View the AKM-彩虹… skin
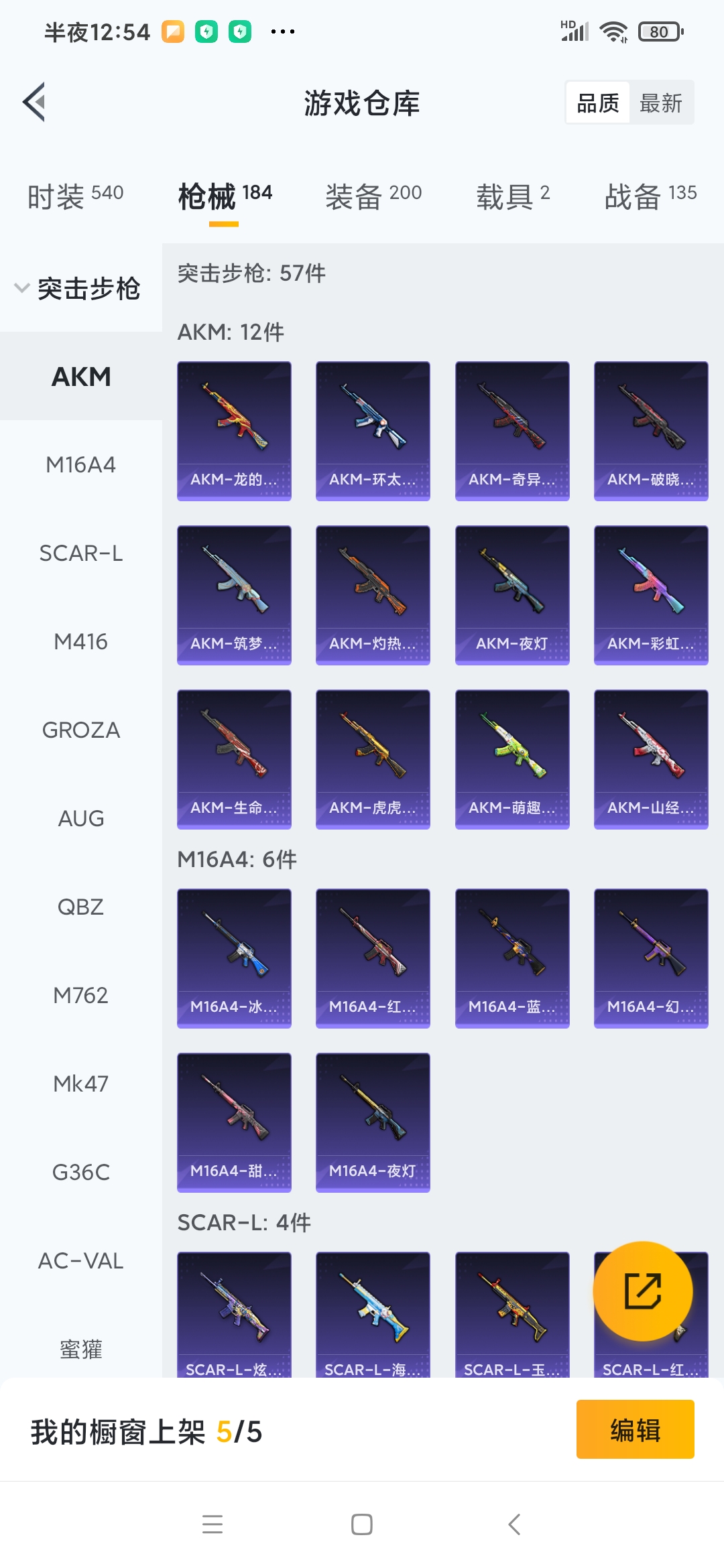 coord(651,594)
